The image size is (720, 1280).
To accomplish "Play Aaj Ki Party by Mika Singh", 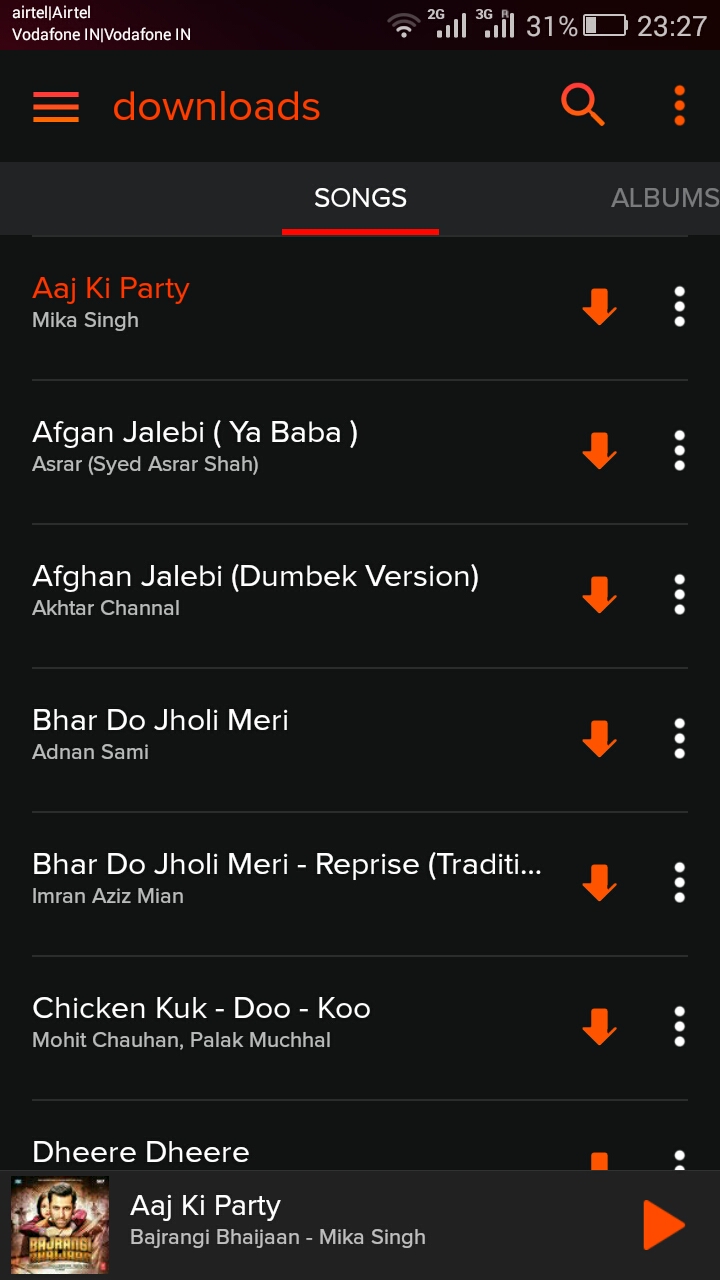I will coord(250,303).
